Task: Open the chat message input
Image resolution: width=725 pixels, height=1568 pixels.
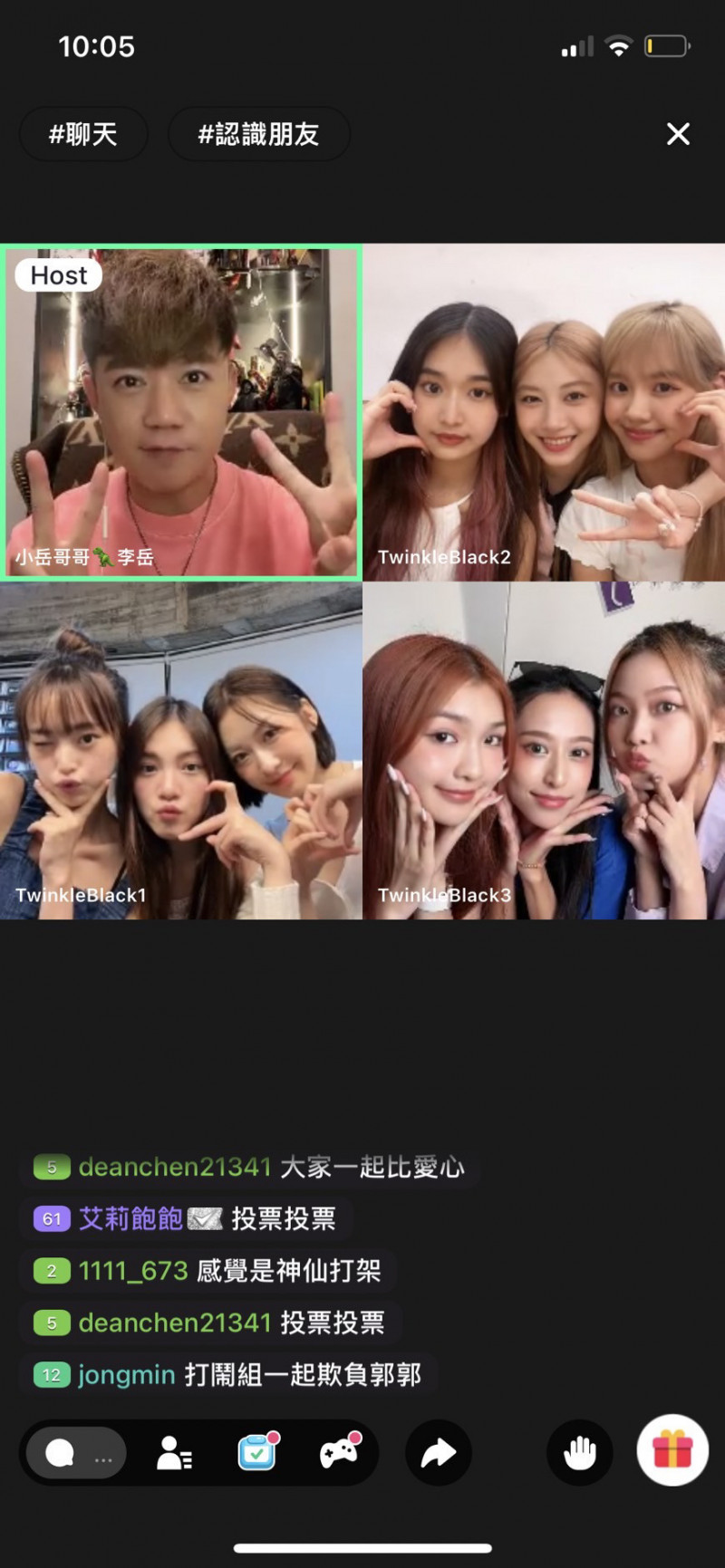Action: (x=77, y=1453)
